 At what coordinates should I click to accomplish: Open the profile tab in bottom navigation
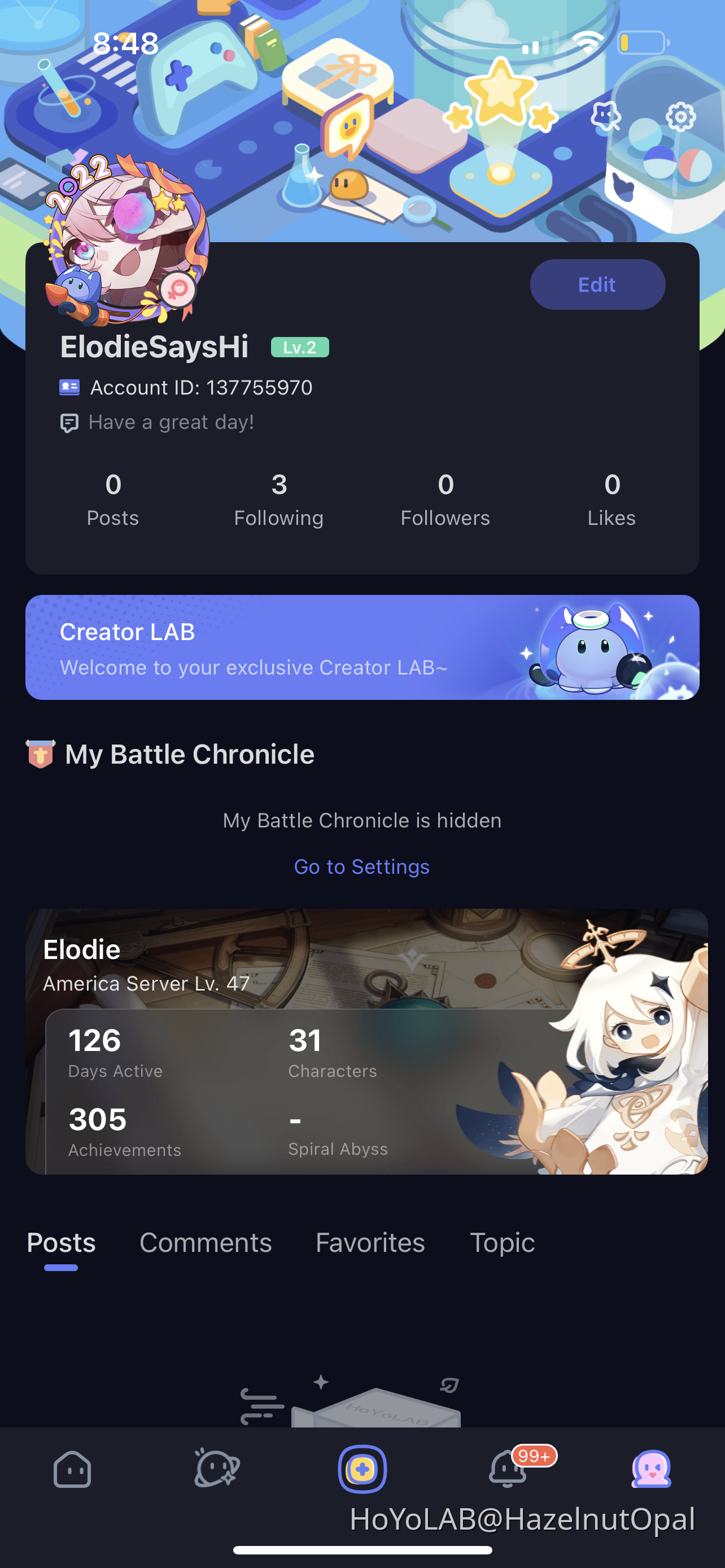[x=652, y=1469]
